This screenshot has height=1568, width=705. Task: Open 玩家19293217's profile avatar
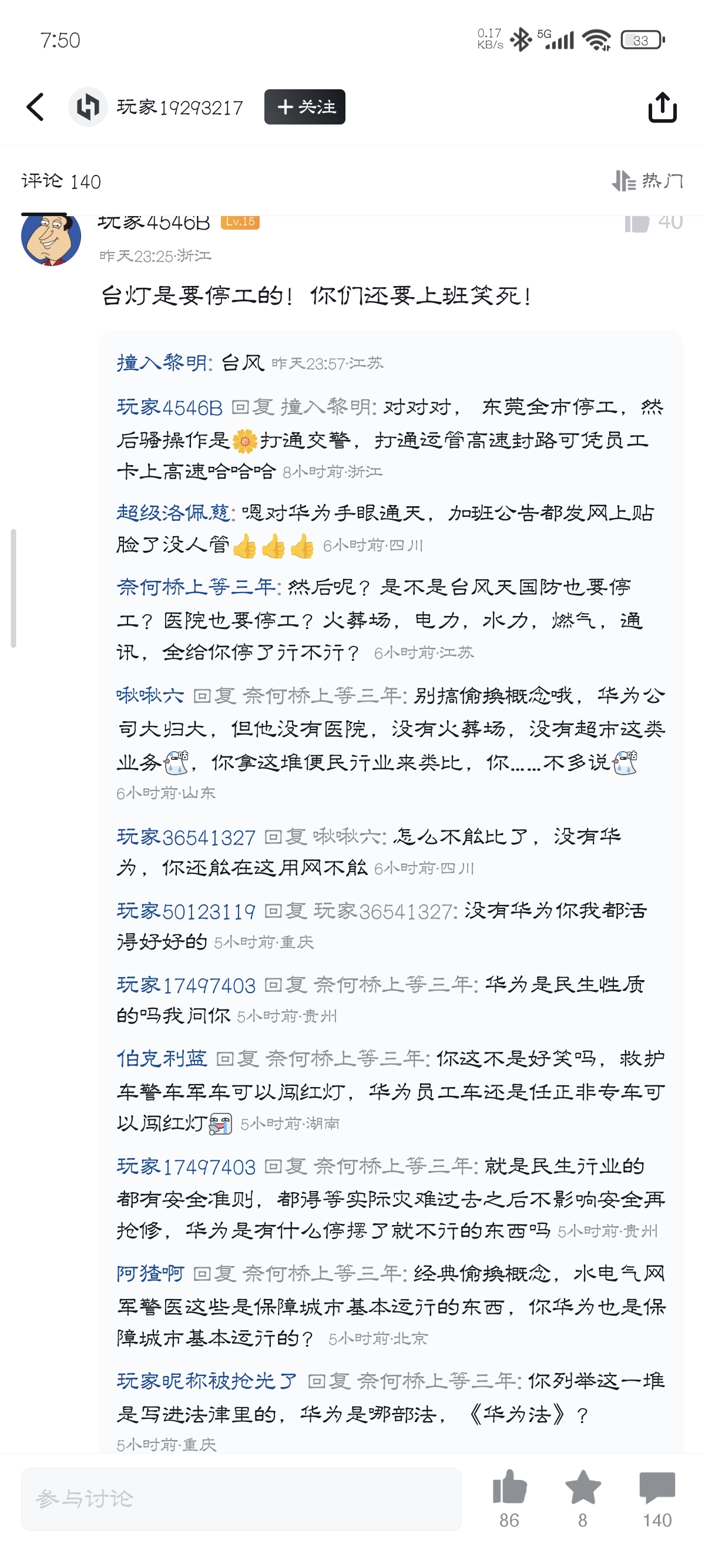point(88,107)
